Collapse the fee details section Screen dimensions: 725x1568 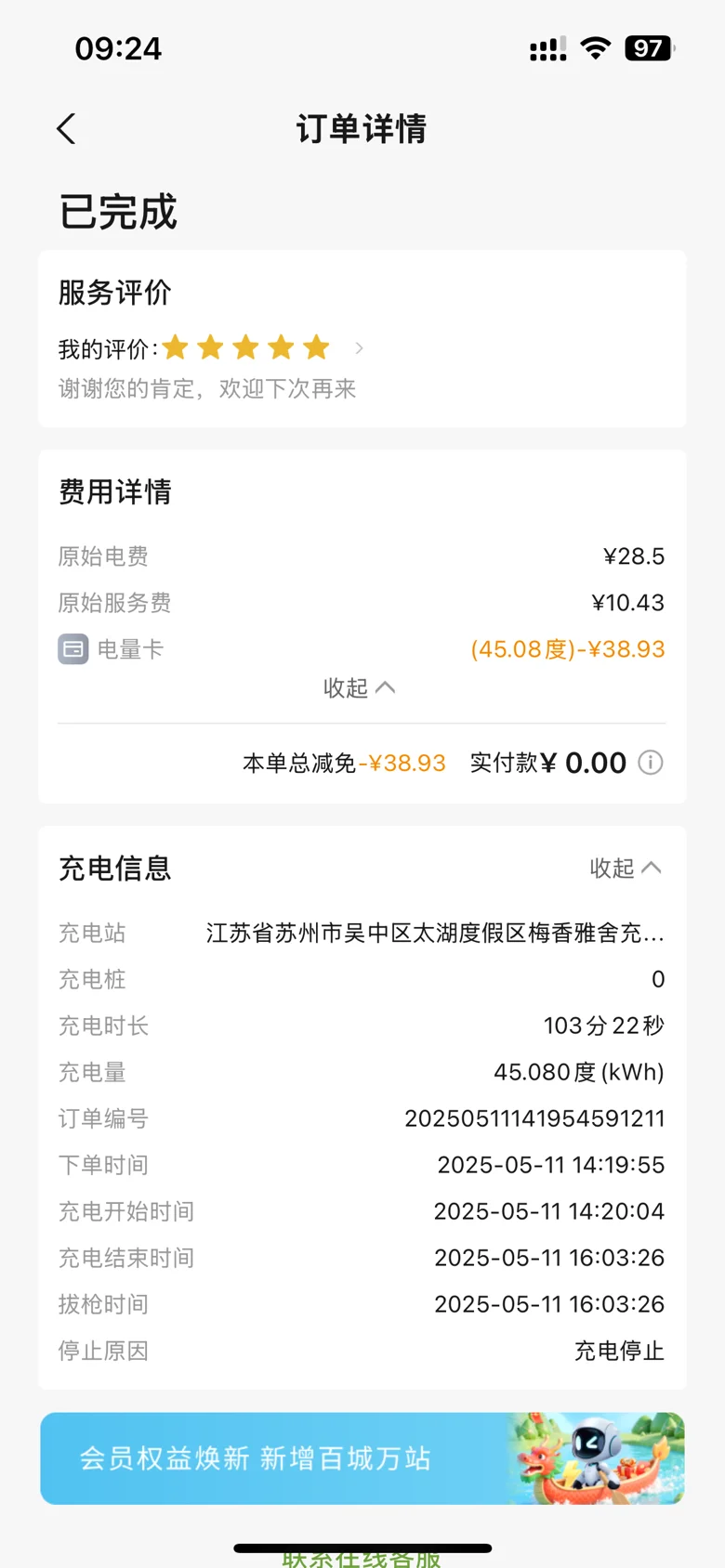click(359, 687)
